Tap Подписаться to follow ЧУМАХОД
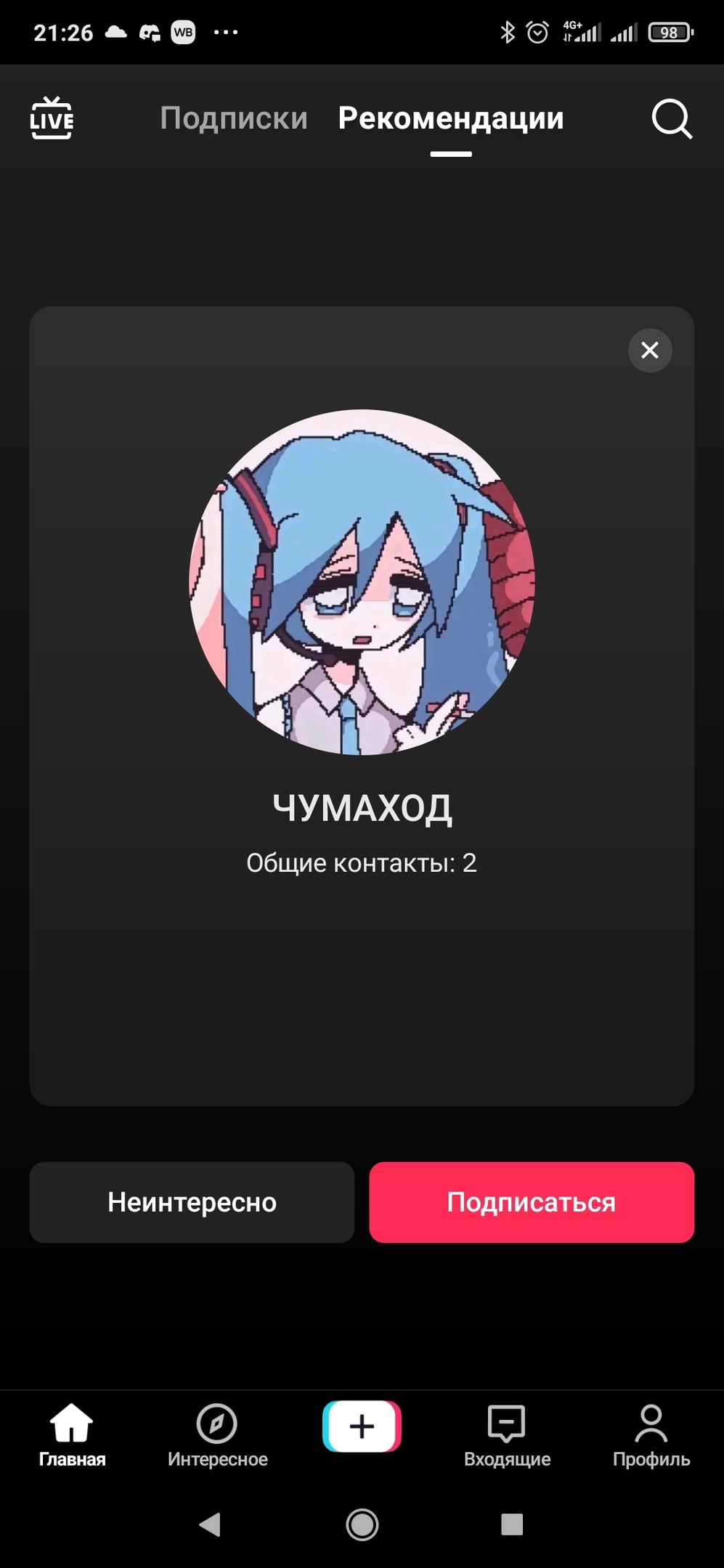Screen dimensions: 724x1568 (x=532, y=1202)
